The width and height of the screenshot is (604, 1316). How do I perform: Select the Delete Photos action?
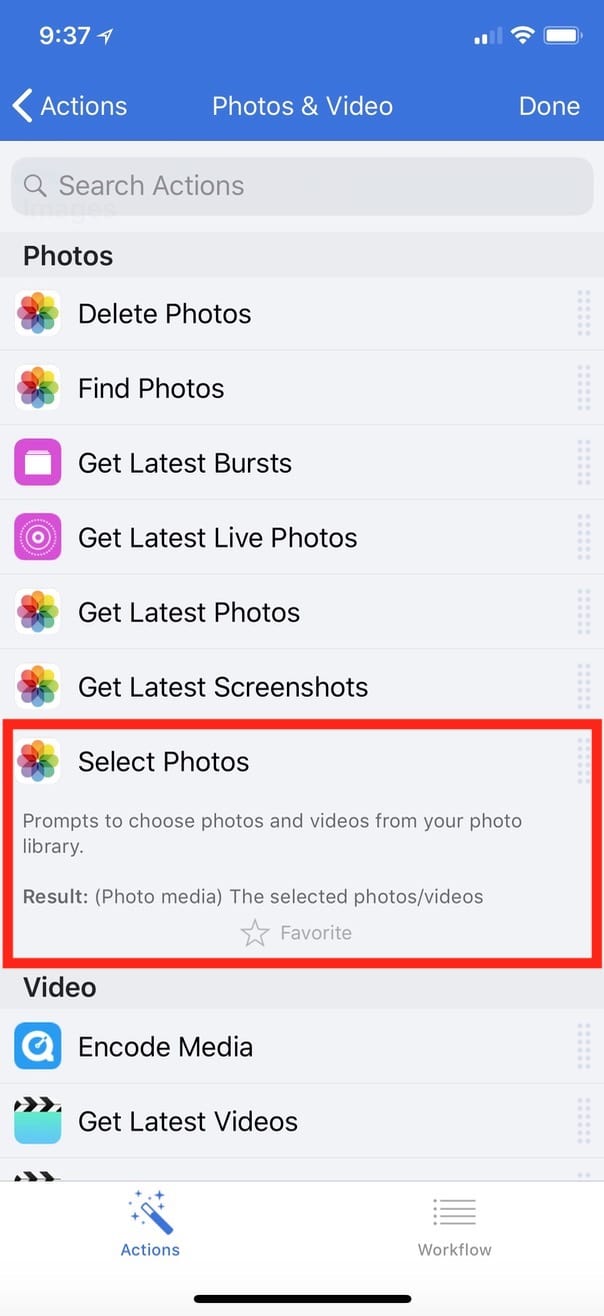pos(302,314)
